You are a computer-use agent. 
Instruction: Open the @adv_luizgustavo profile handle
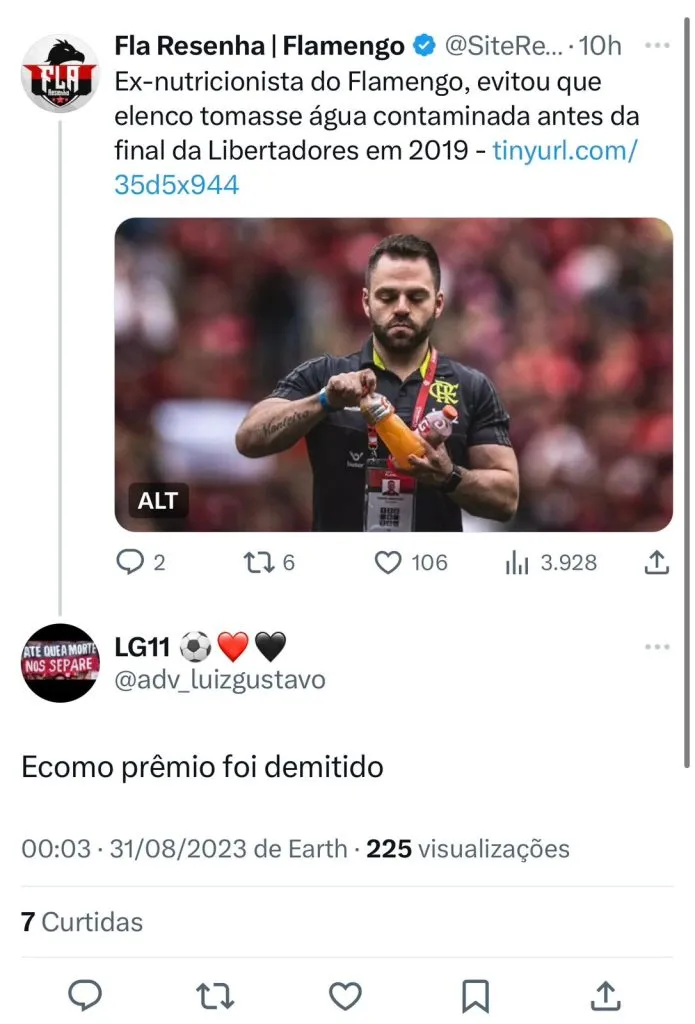(219, 680)
